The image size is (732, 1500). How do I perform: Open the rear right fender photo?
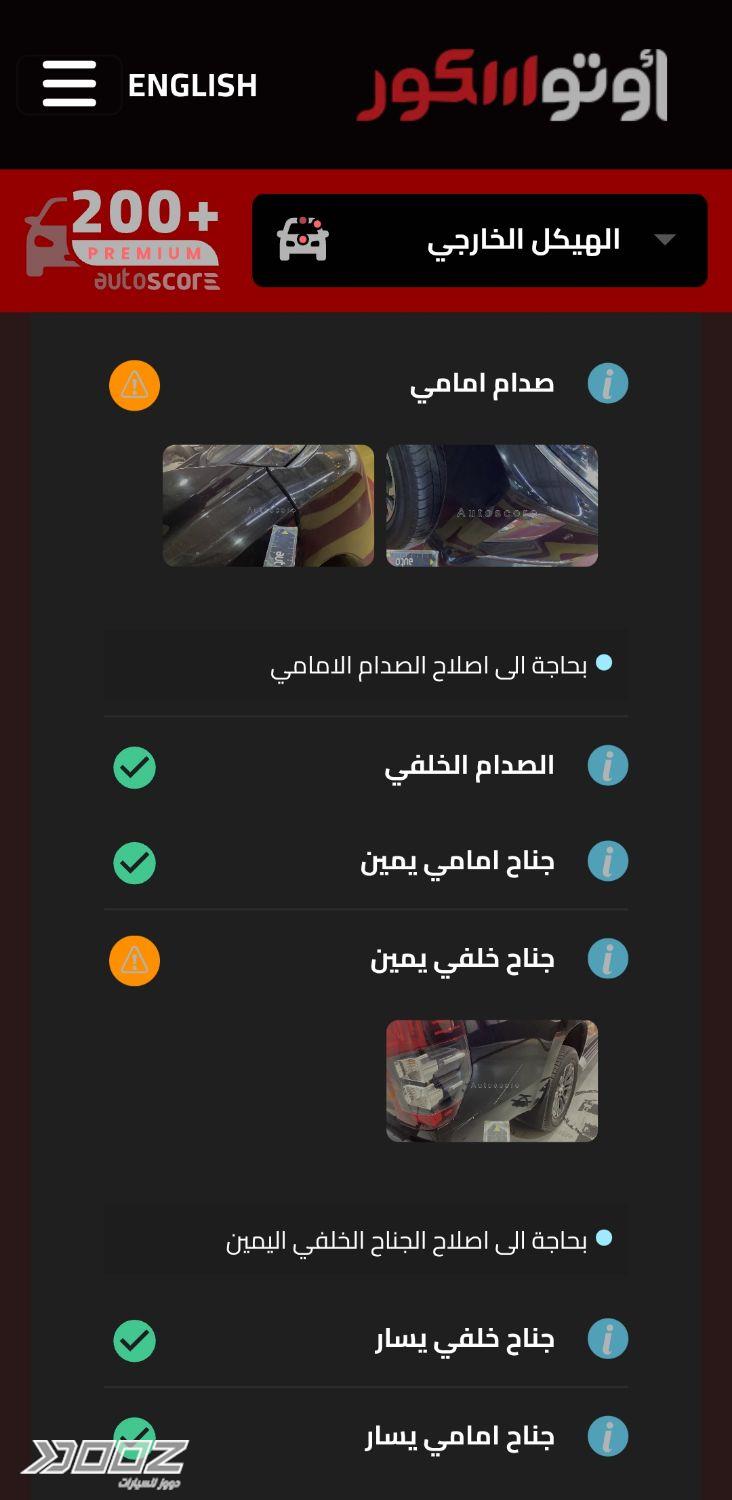tap(492, 1081)
